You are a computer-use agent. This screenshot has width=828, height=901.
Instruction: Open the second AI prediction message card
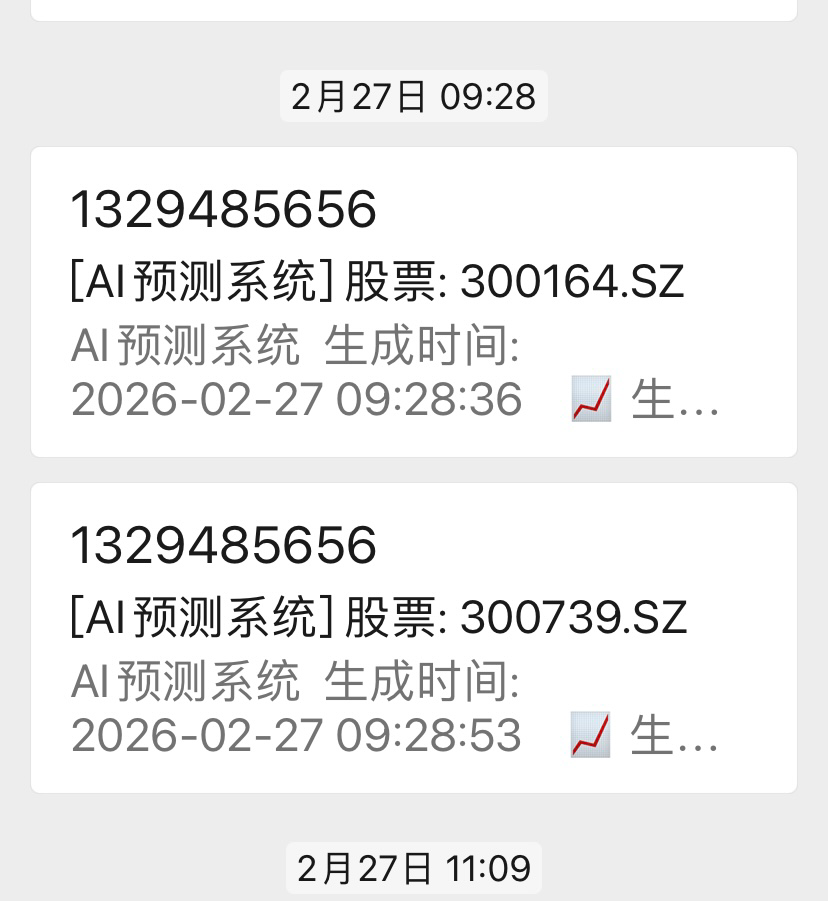(x=414, y=640)
